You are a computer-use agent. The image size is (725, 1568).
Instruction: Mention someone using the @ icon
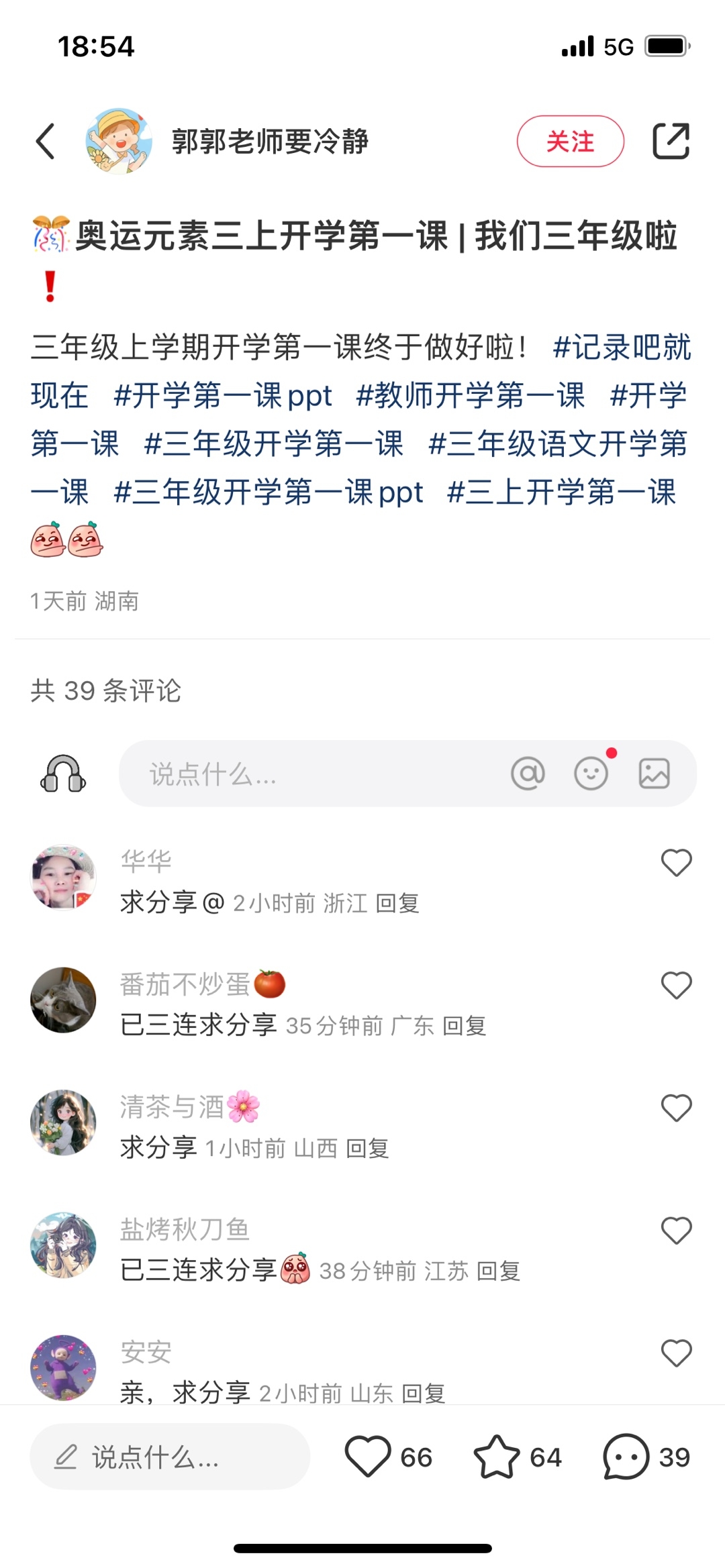coord(528,774)
